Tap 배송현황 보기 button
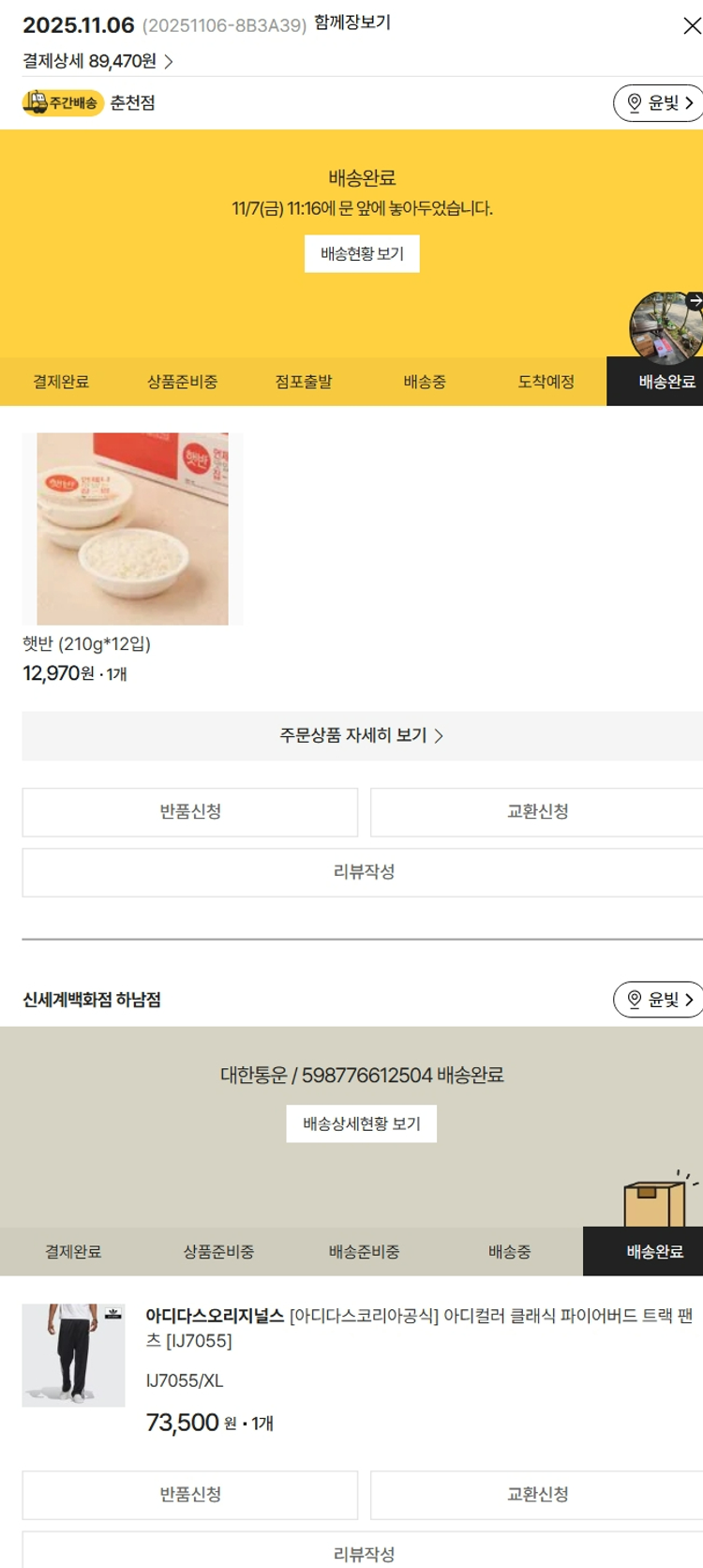 362,253
